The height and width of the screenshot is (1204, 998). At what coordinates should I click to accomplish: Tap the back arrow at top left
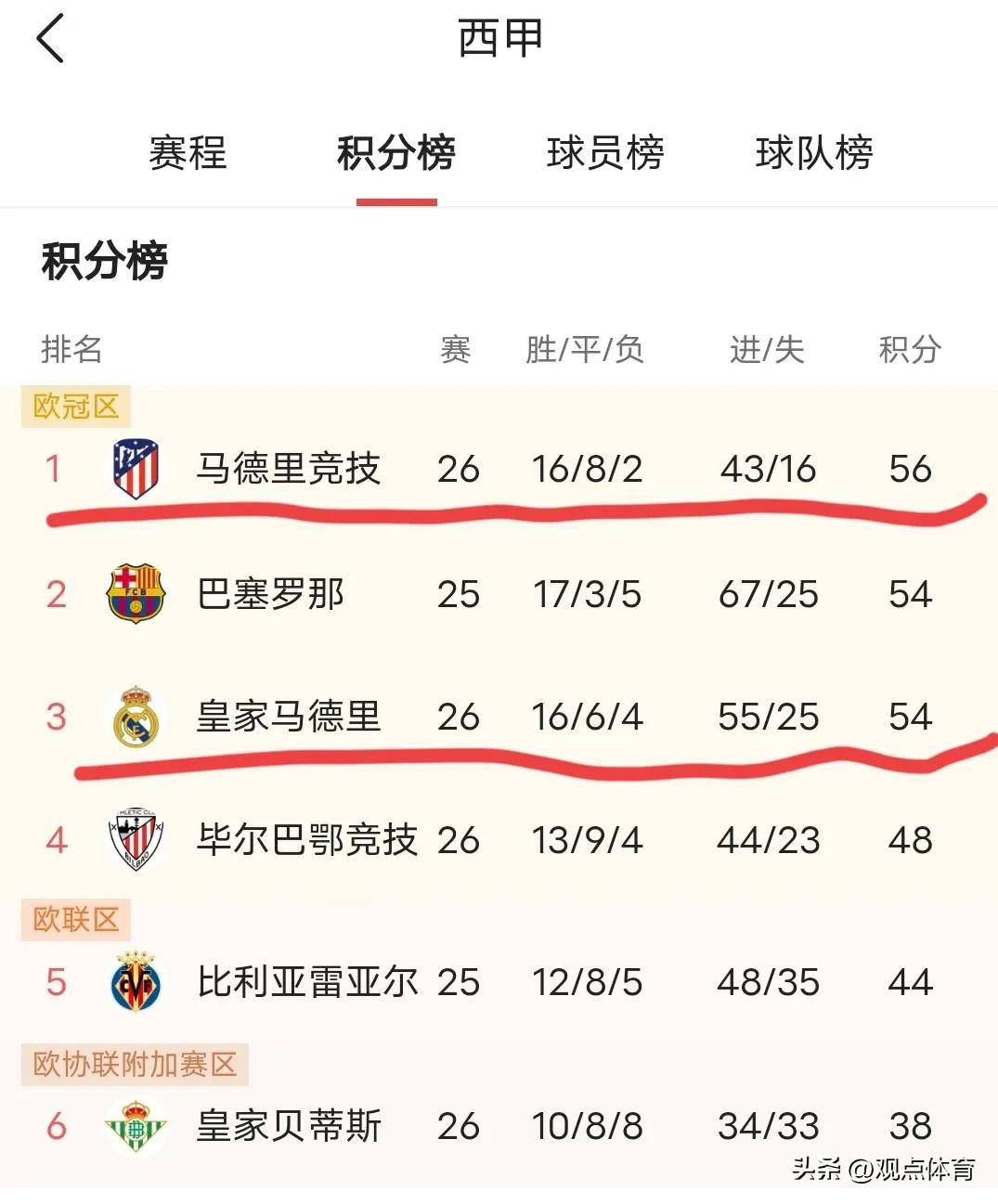pos(51,39)
